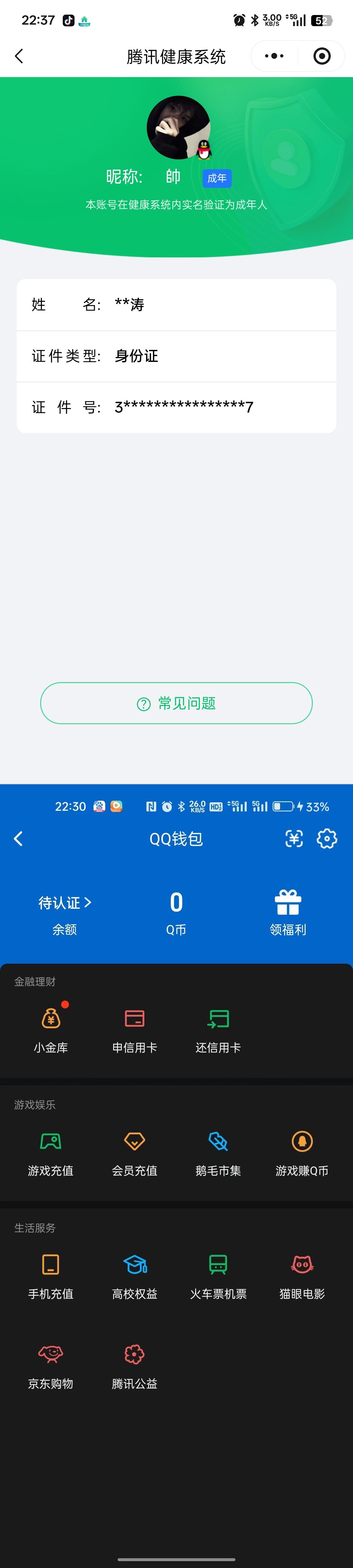Open 腾讯公益
The image size is (353, 1568).
135,1366
